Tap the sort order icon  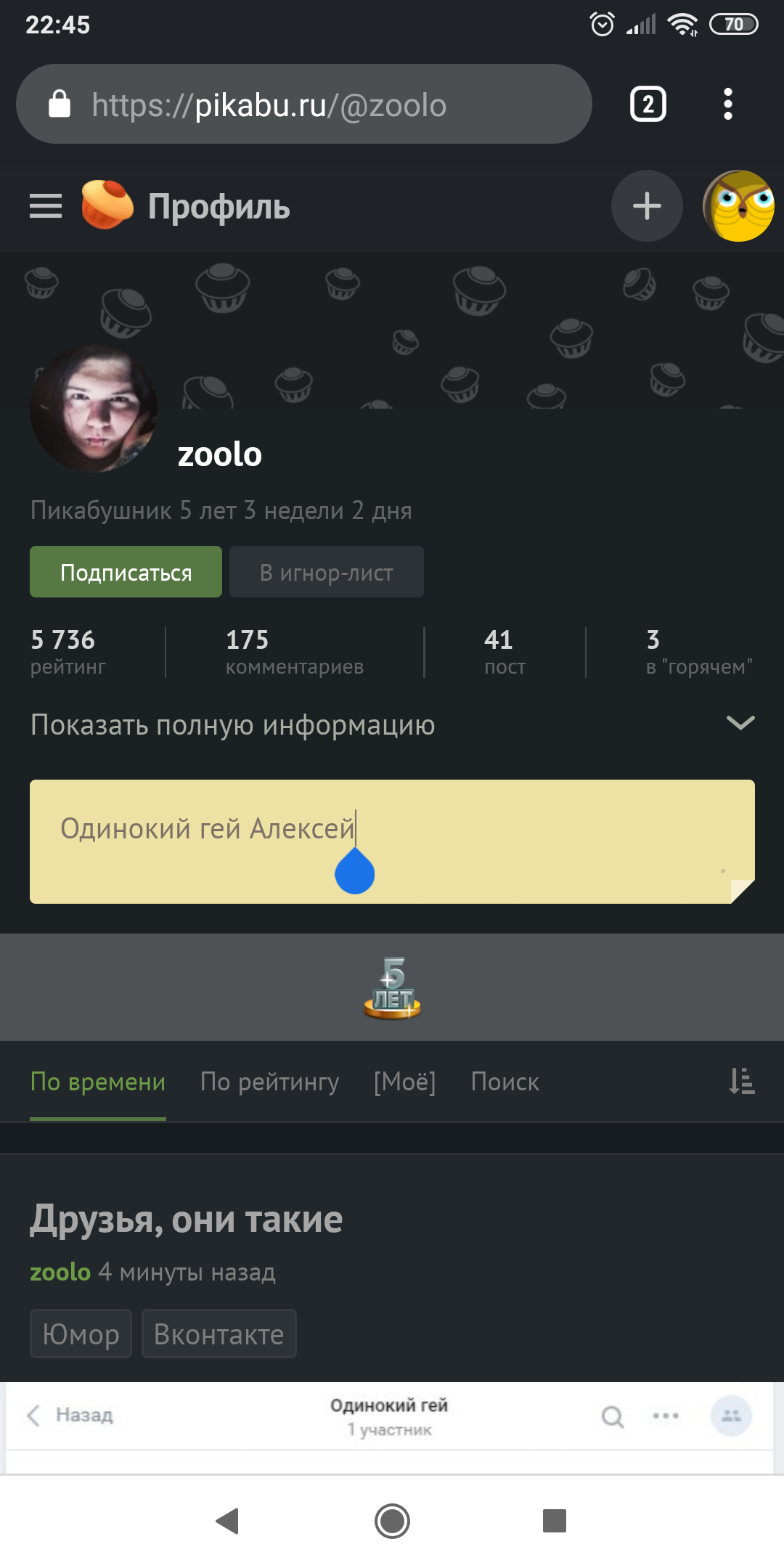[741, 1082]
